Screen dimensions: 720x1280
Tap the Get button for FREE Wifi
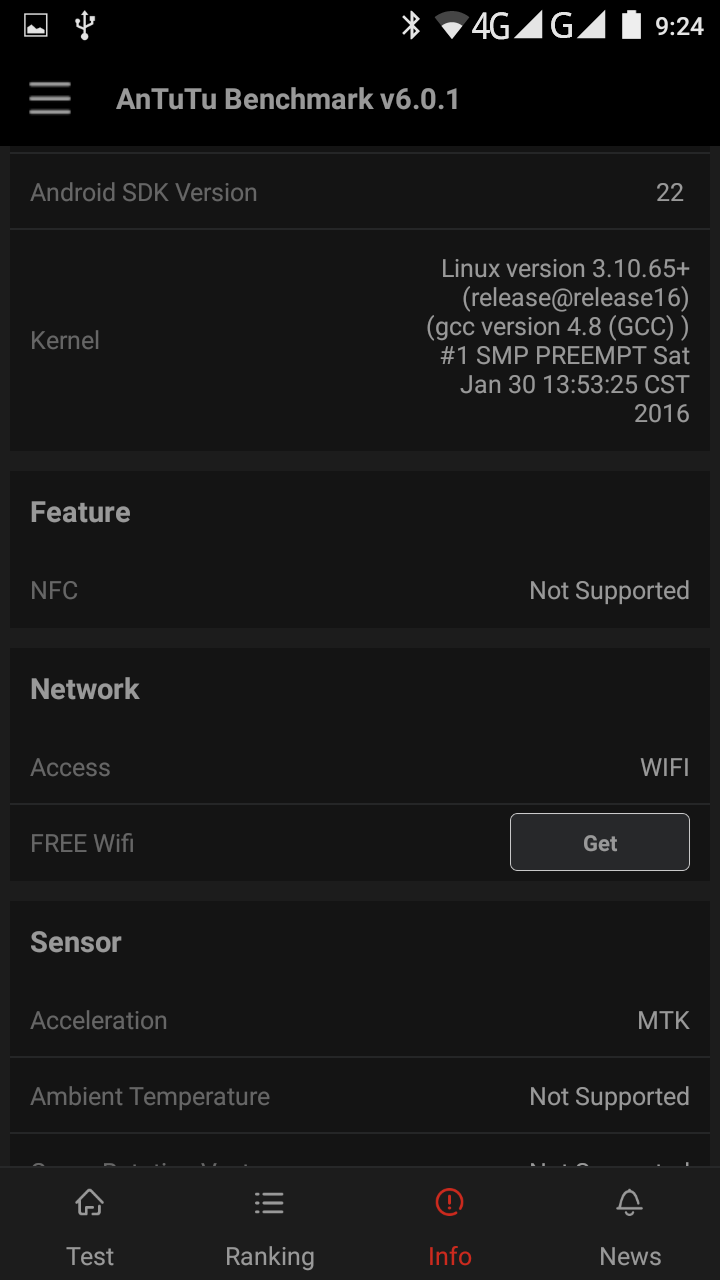(x=599, y=842)
